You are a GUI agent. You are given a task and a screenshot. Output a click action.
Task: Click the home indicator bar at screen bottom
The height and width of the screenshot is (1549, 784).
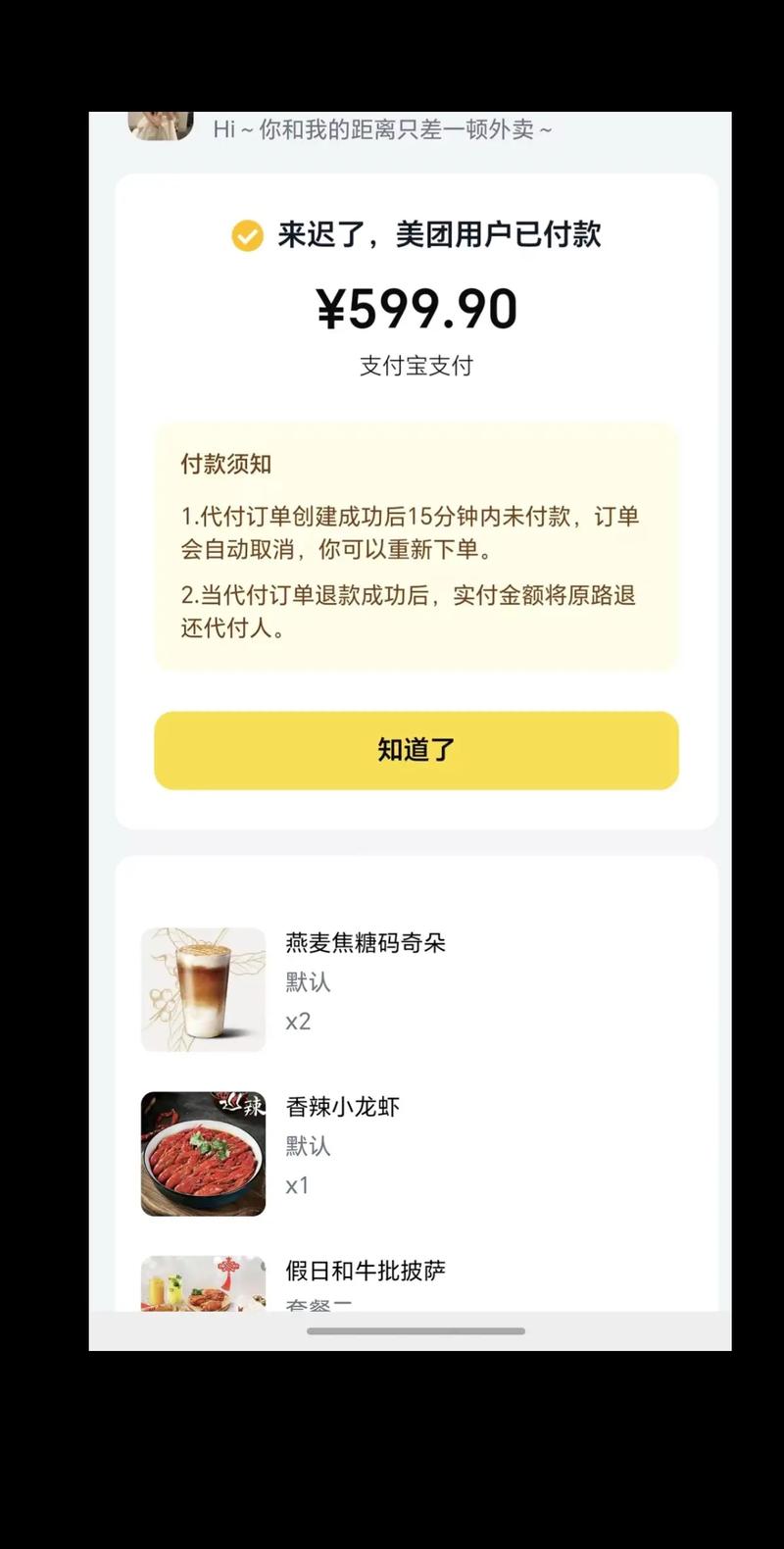tap(416, 1330)
